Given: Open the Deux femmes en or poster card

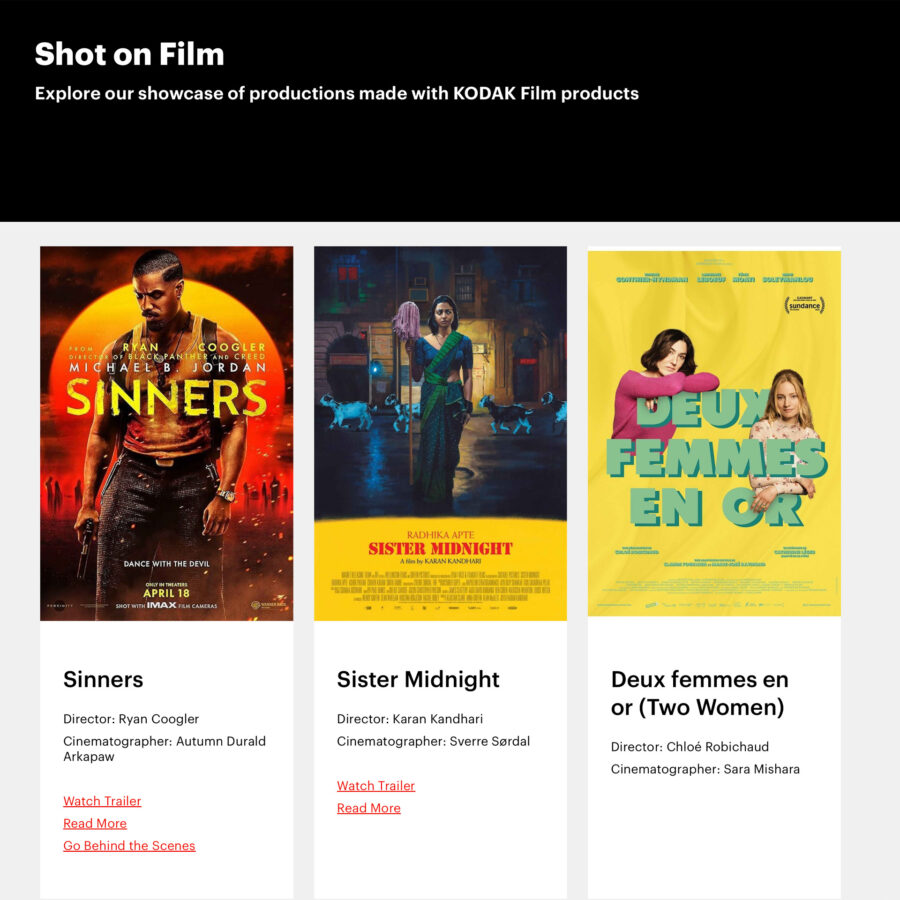Looking at the screenshot, I should pyautogui.click(x=714, y=432).
